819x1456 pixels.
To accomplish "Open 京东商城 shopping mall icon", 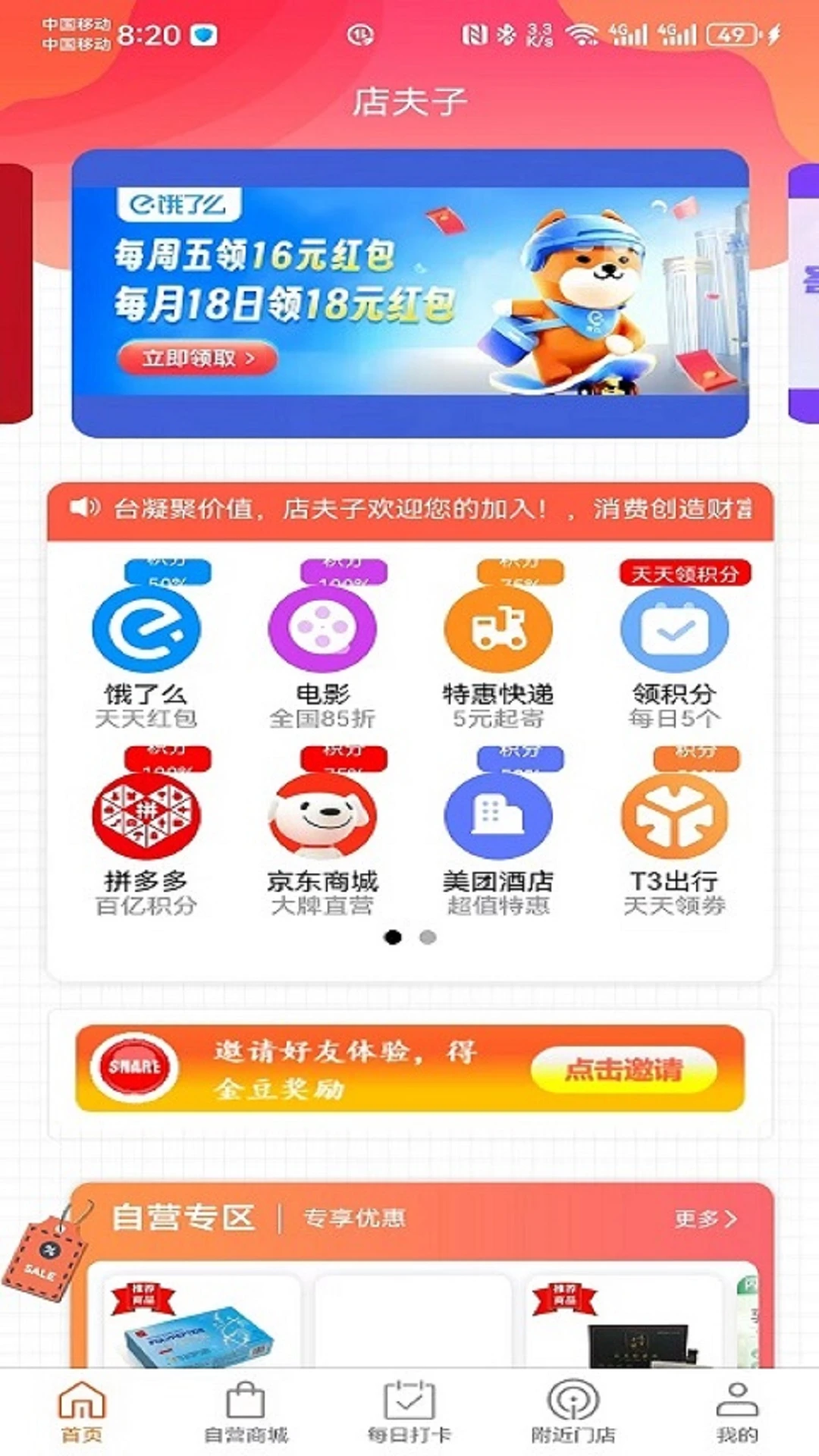I will [322, 815].
